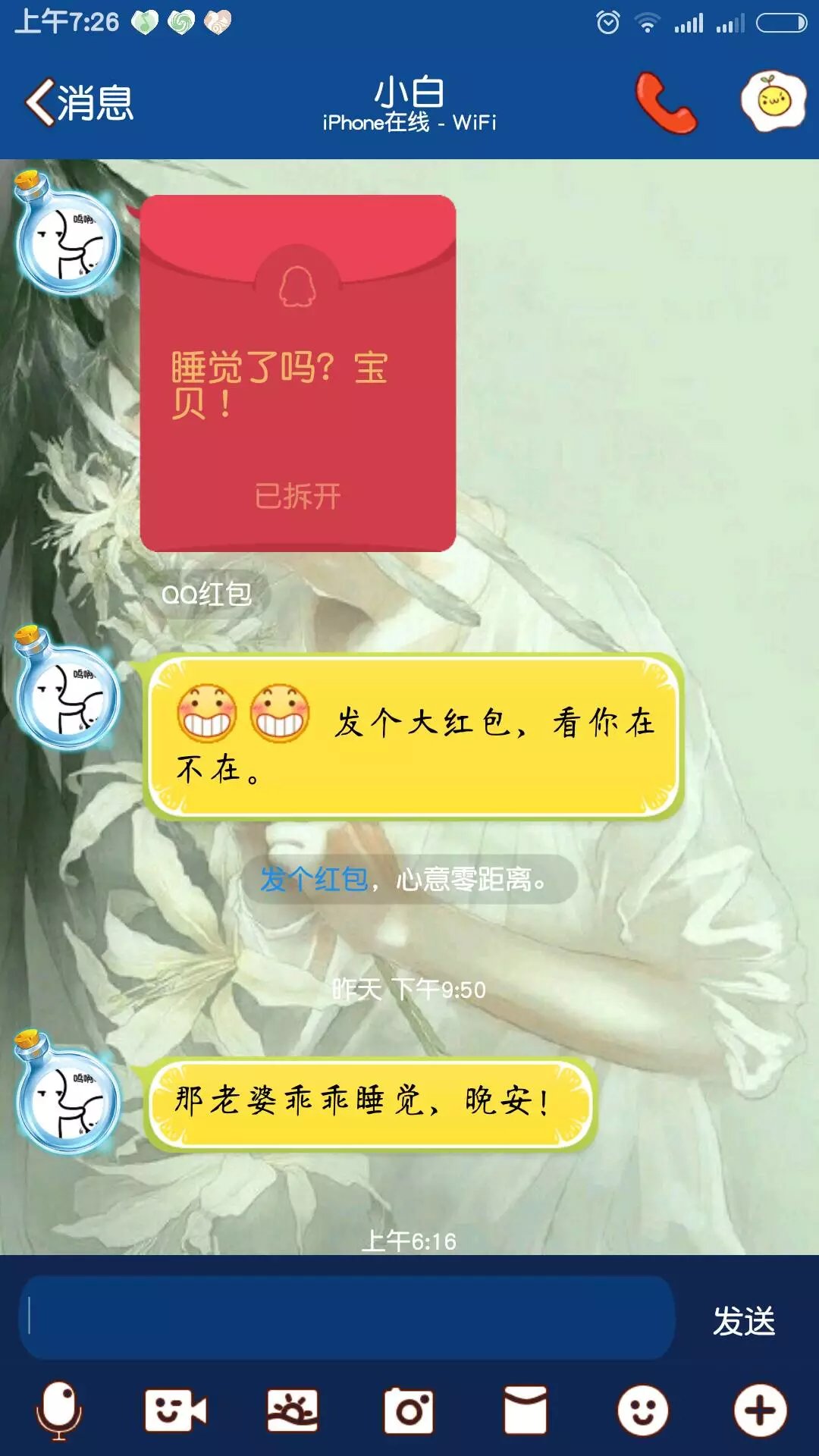Open more options with the plus icon
Screen dimensions: 819x1456
(760, 1410)
